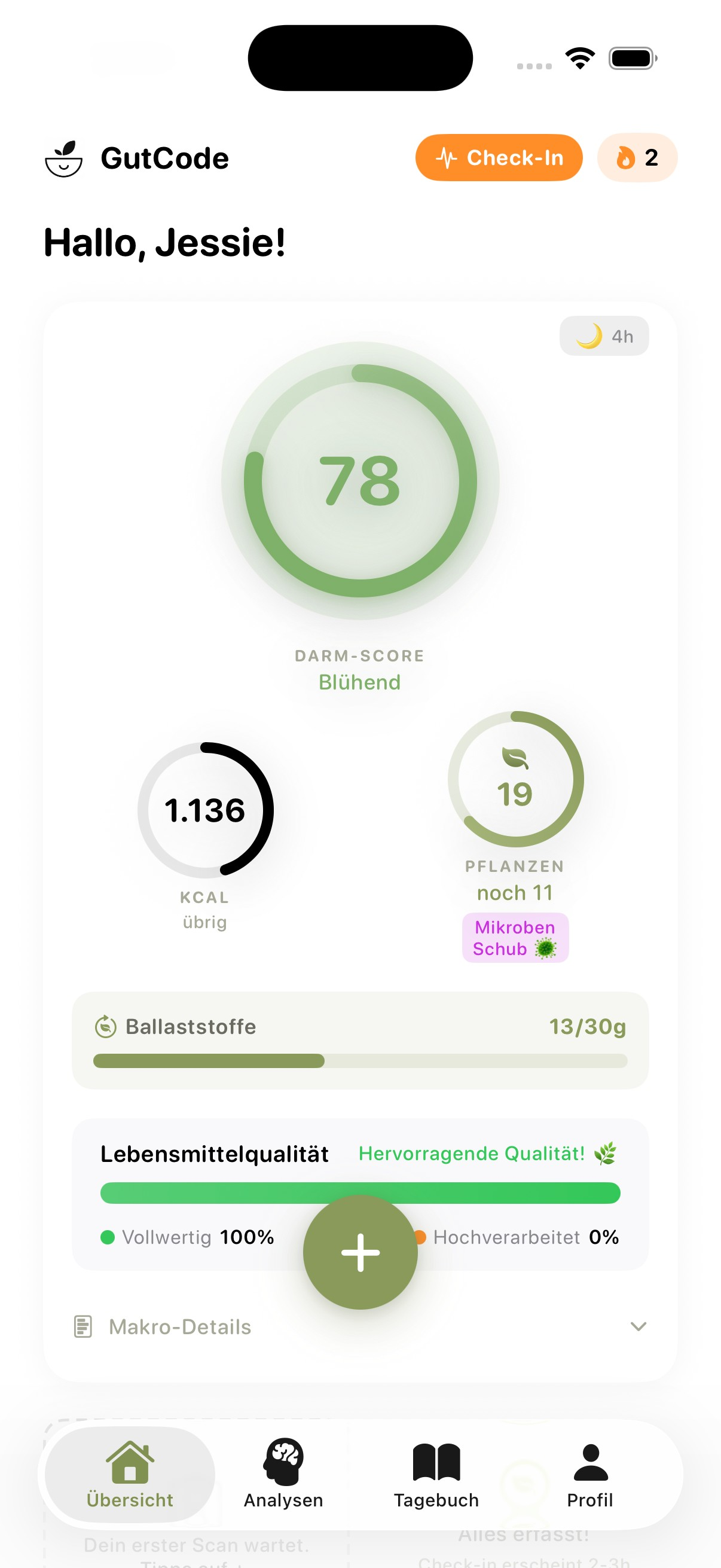Tap the Ballaststoffe progress bar
The image size is (721, 1568).
point(360,1060)
